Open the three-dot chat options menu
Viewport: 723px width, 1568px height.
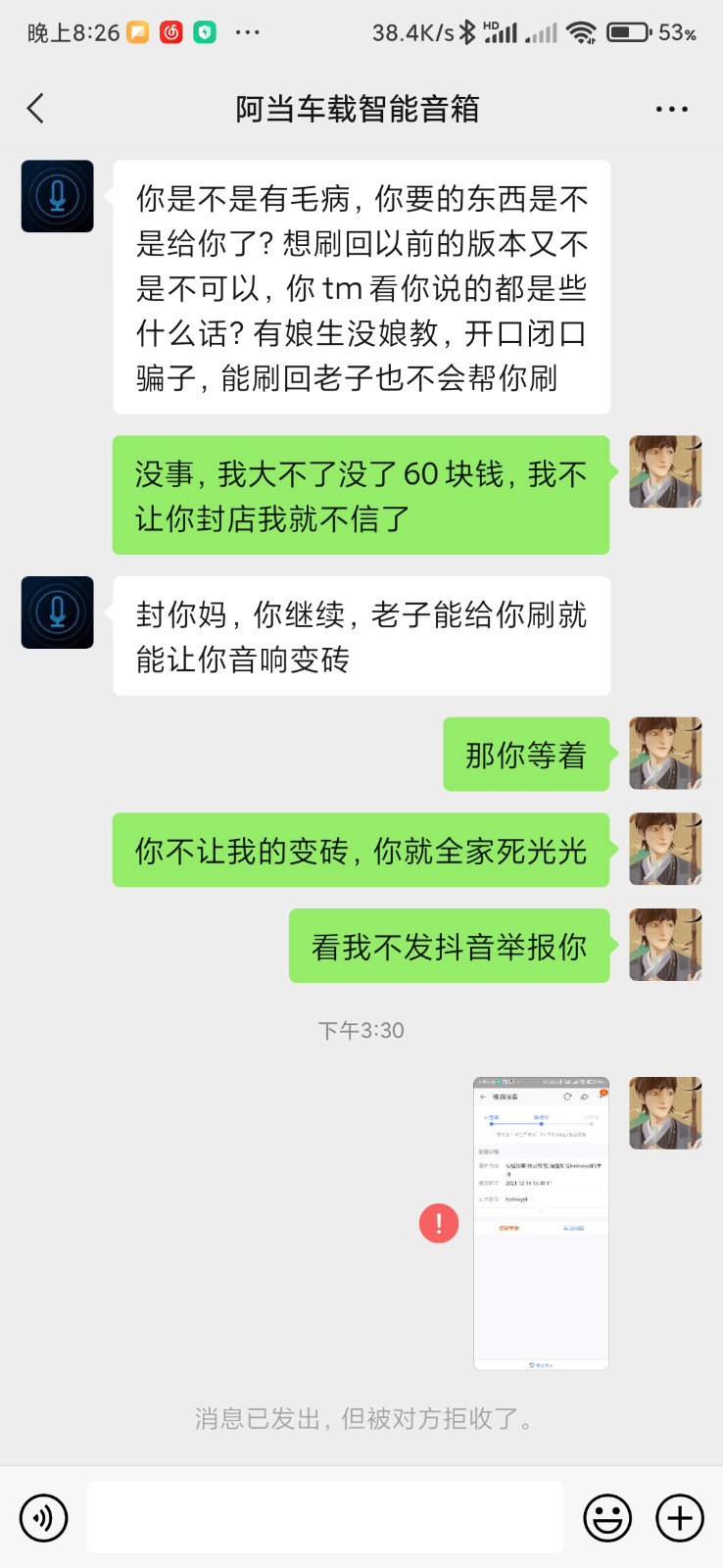(x=672, y=109)
